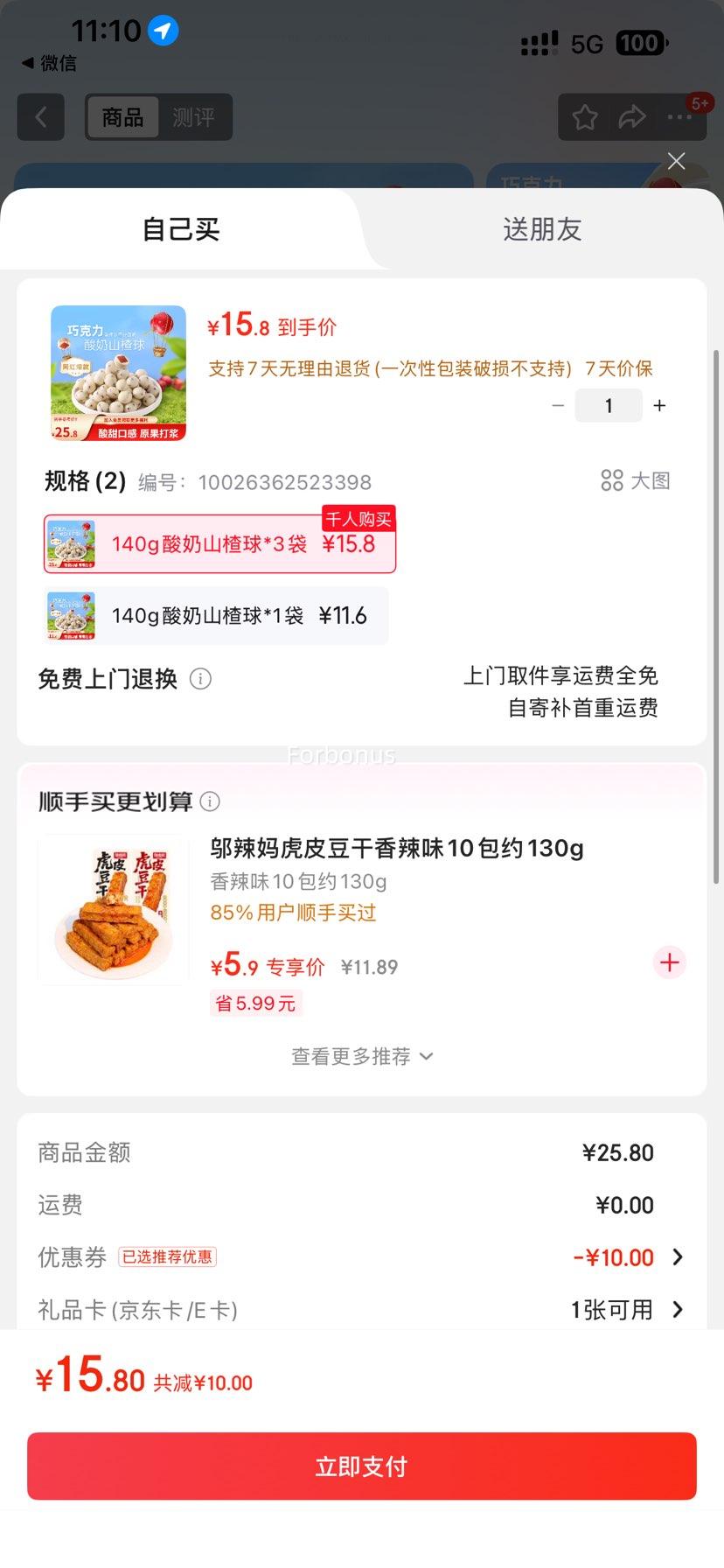This screenshot has height=1568, width=724.
Task: Tap 立即支付 to pay now
Action: point(362,1466)
